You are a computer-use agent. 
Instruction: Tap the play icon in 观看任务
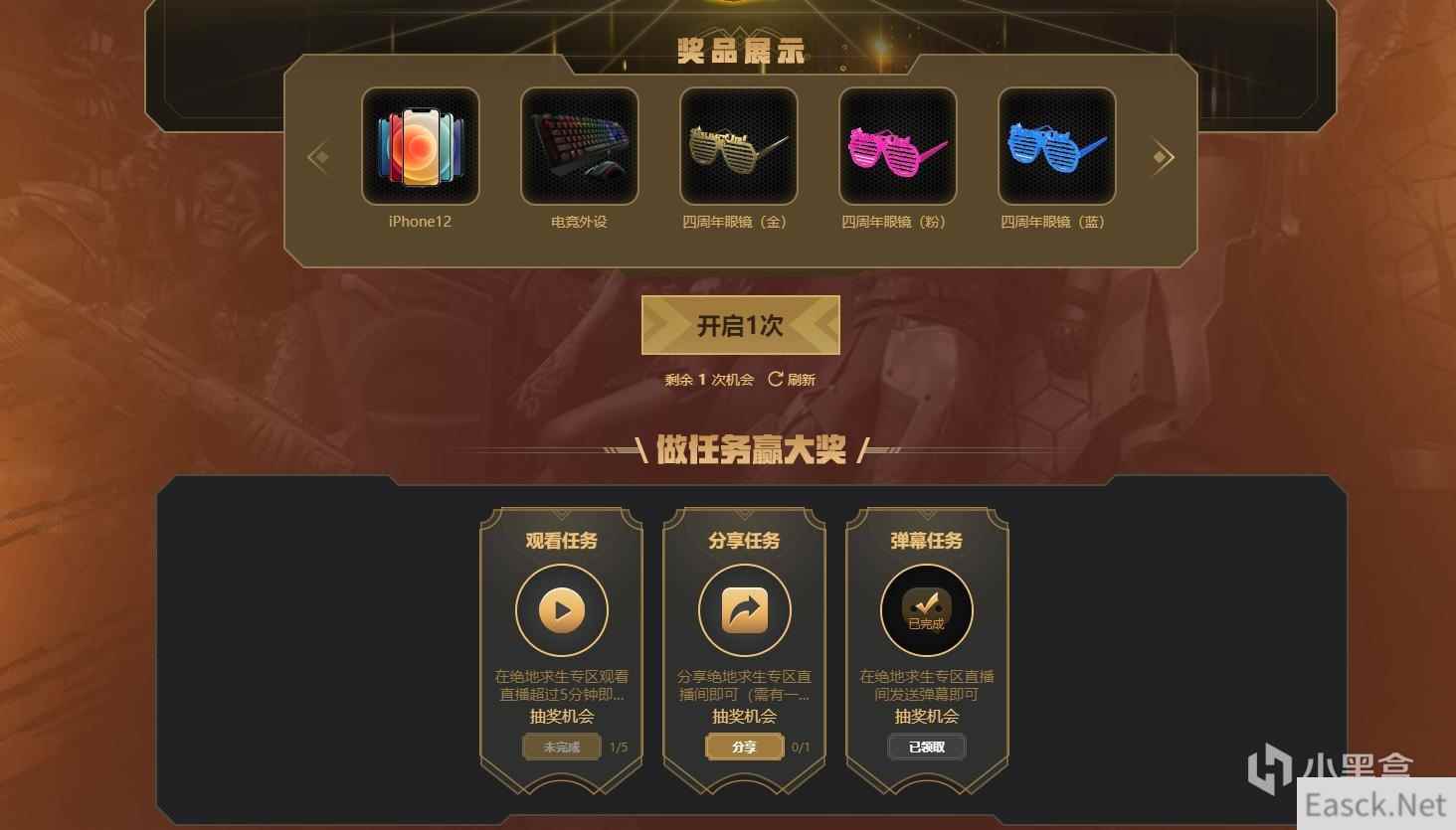(562, 610)
